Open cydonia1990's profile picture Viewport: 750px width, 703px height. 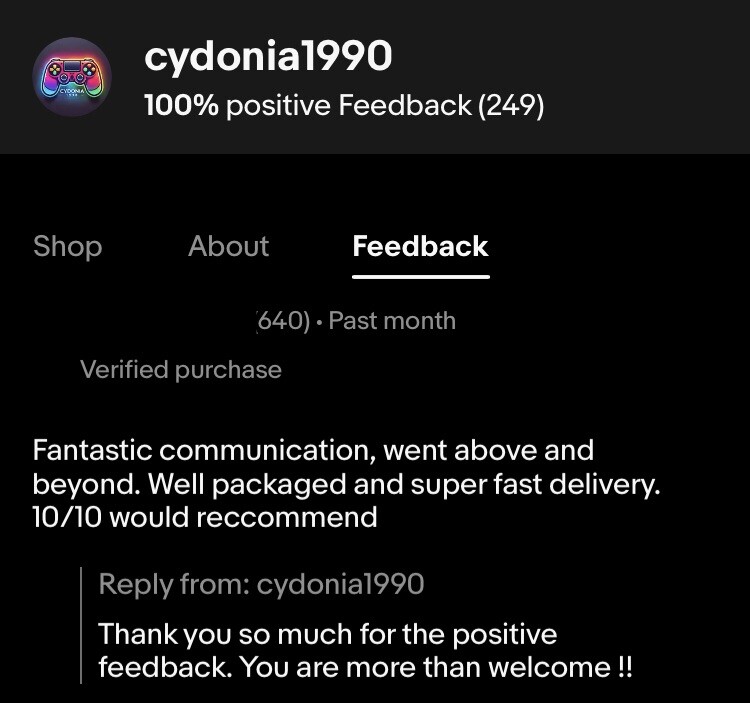tap(71, 77)
